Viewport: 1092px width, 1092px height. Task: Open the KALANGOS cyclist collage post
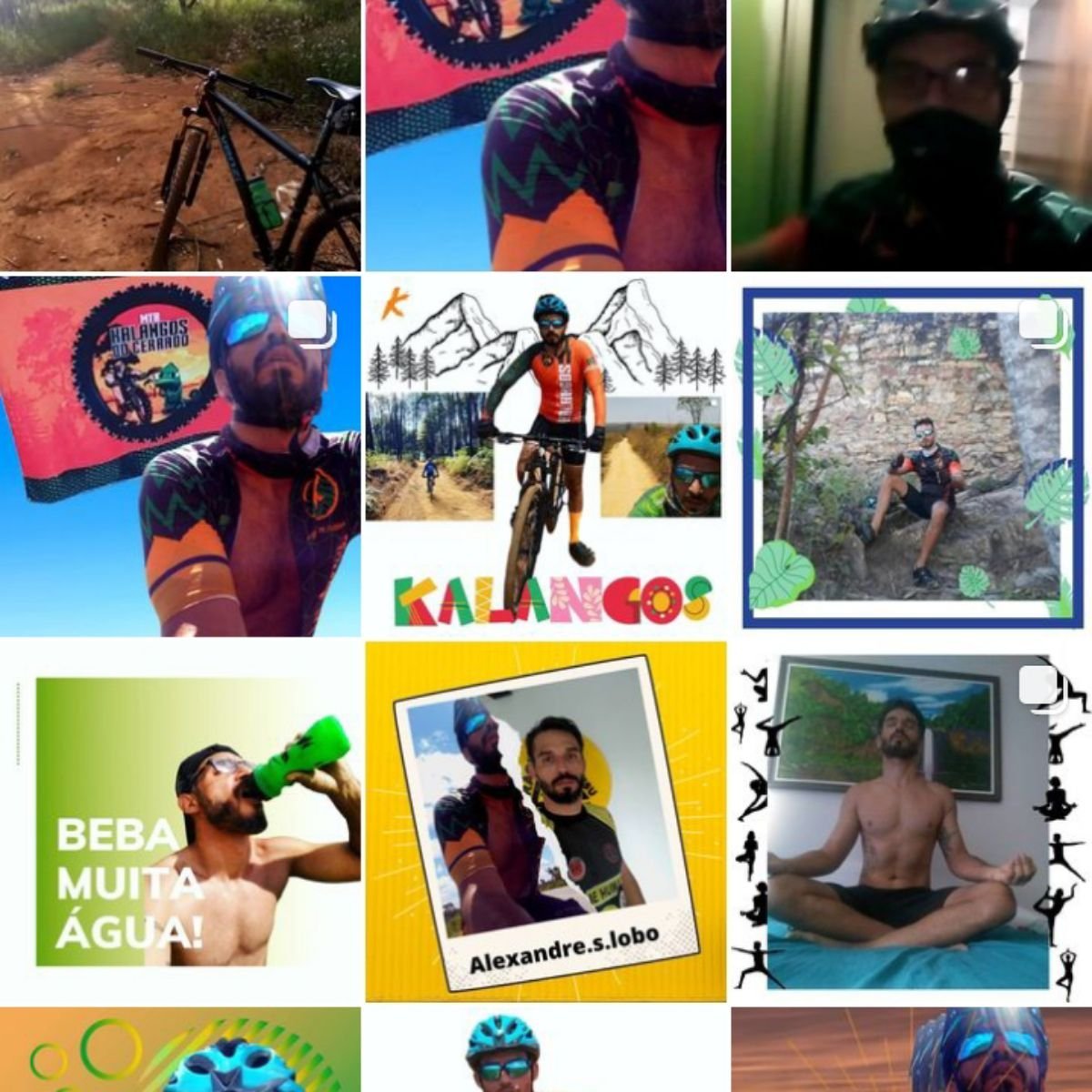545,455
